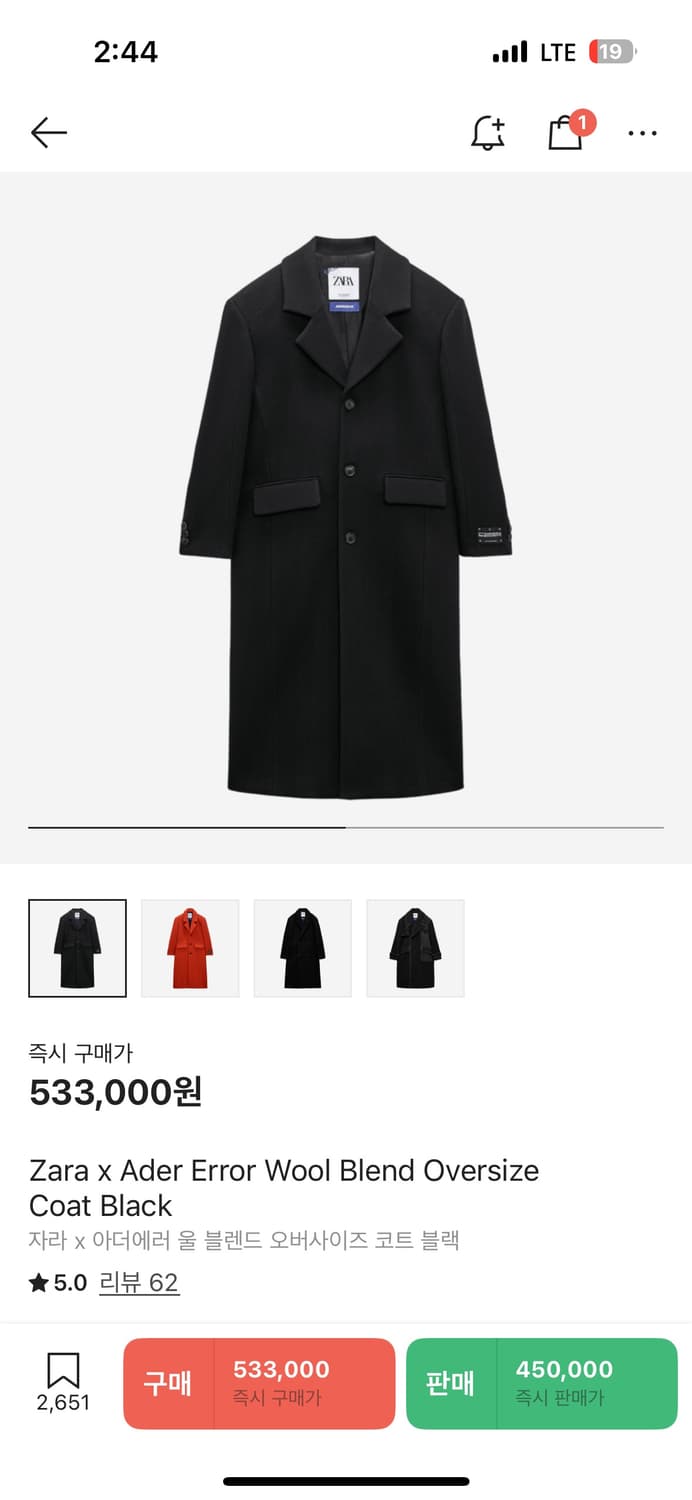Select the first black coat thumbnail
The width and height of the screenshot is (692, 1500).
point(78,948)
